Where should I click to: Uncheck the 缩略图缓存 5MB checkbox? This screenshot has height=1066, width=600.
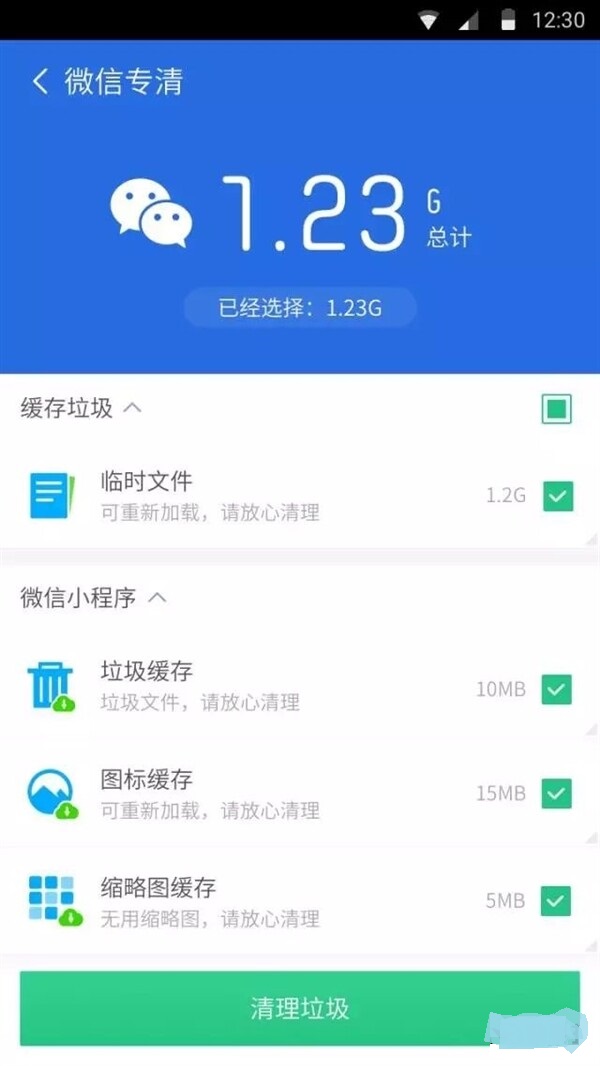556,901
